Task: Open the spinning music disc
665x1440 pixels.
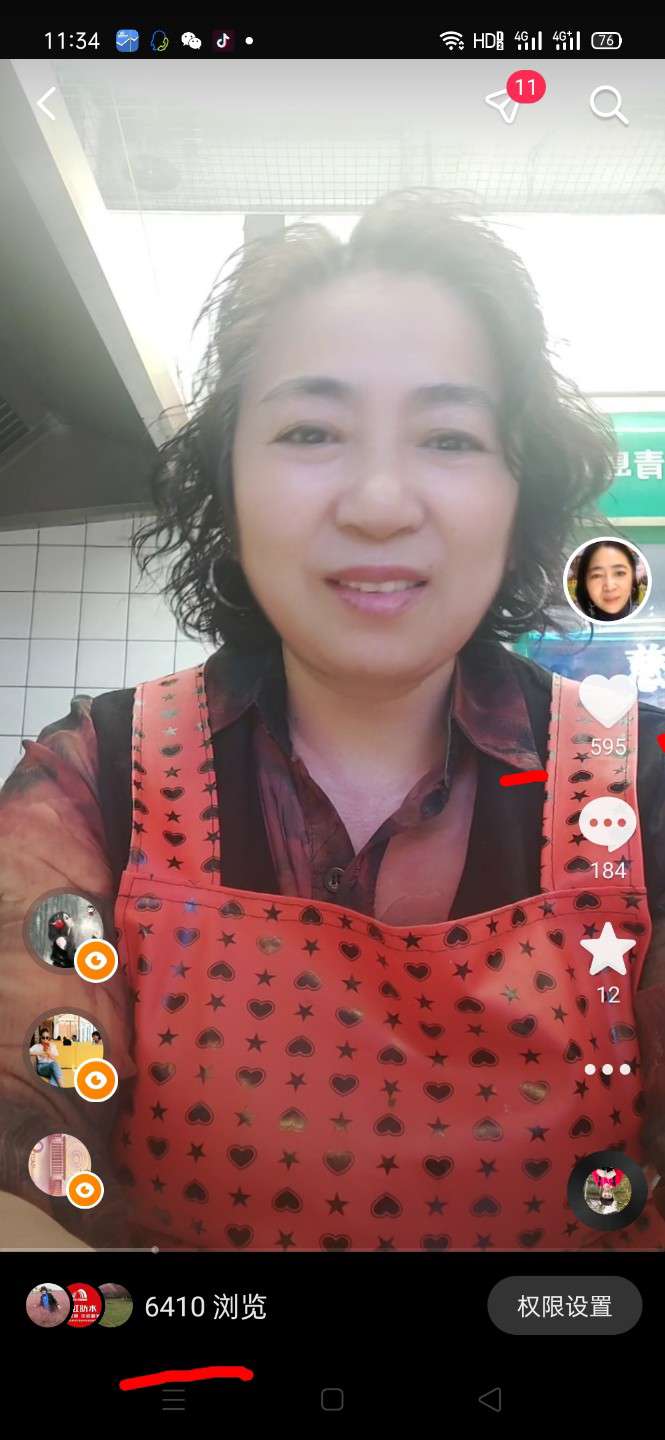Action: pos(607,1190)
